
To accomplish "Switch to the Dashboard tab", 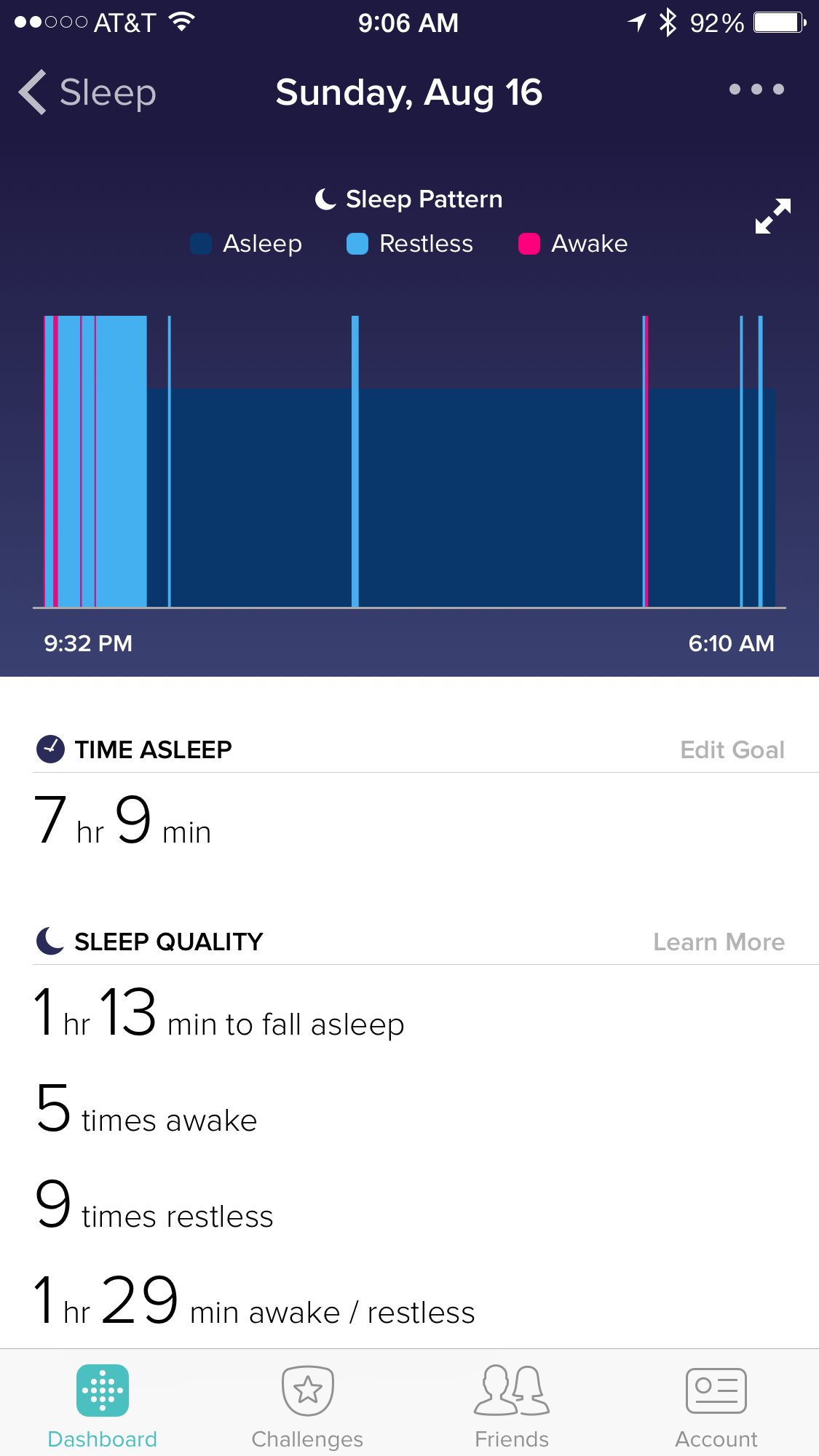I will pos(103,1406).
